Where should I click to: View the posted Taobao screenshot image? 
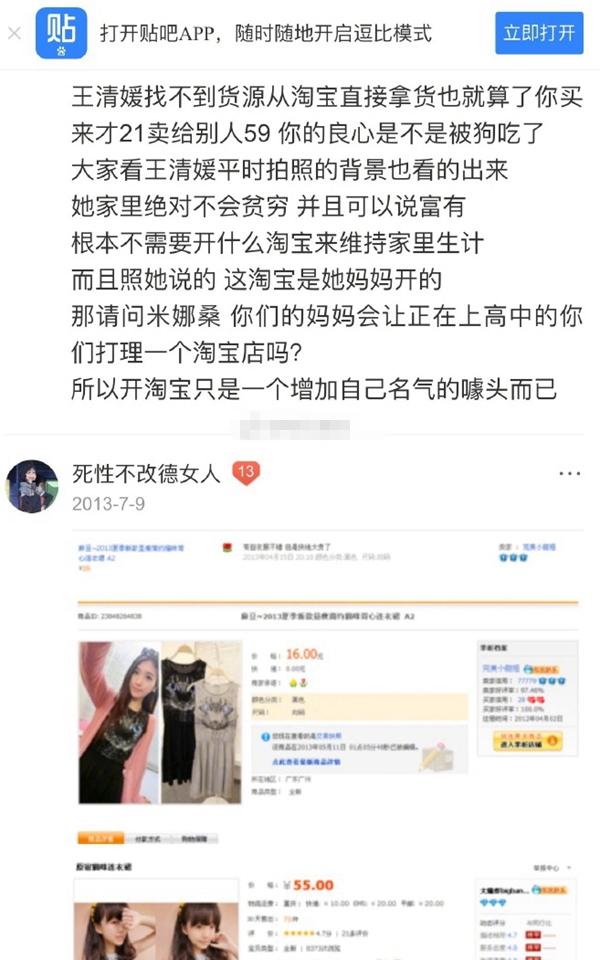328,744
